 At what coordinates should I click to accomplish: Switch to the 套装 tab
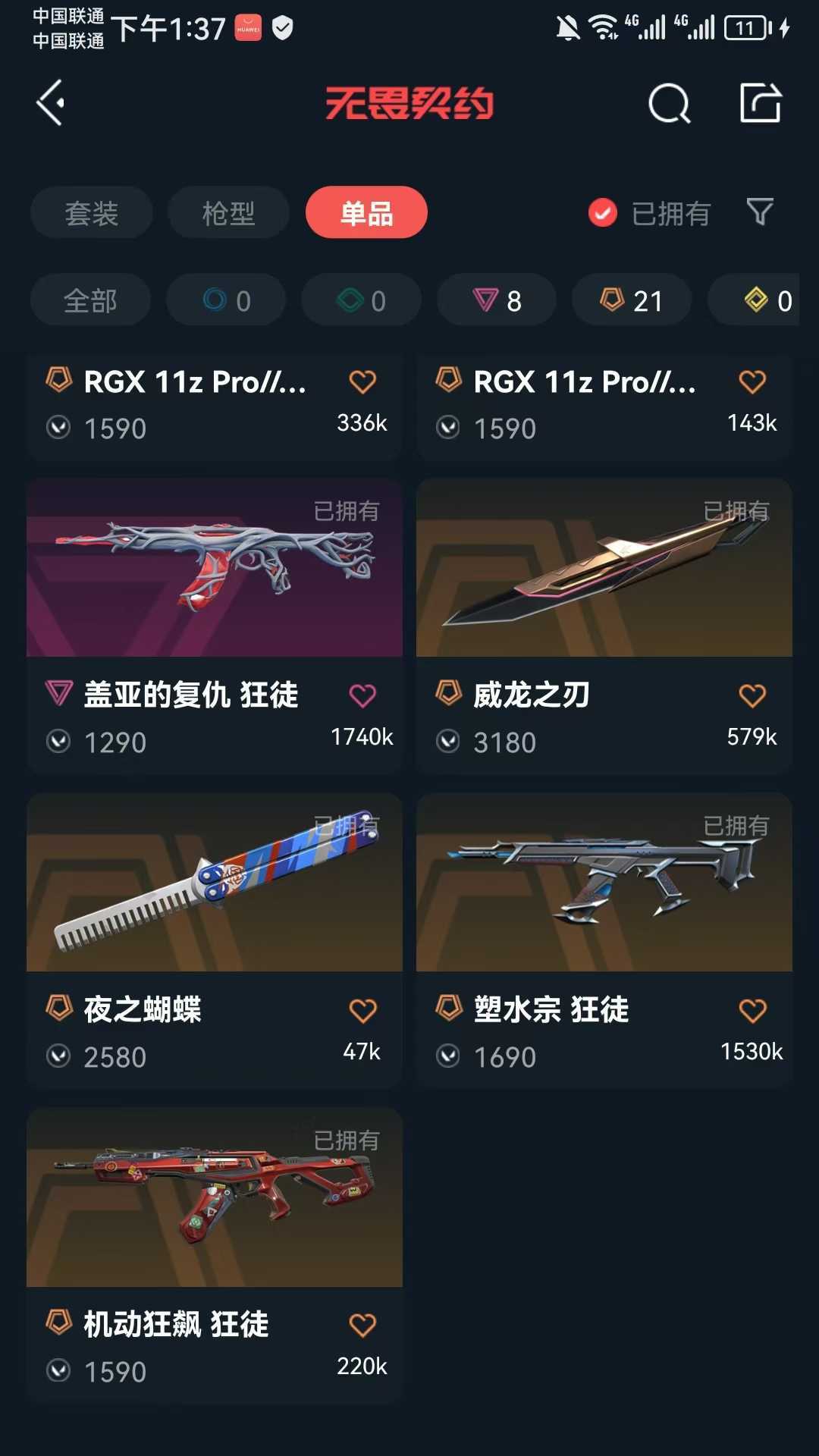click(92, 212)
